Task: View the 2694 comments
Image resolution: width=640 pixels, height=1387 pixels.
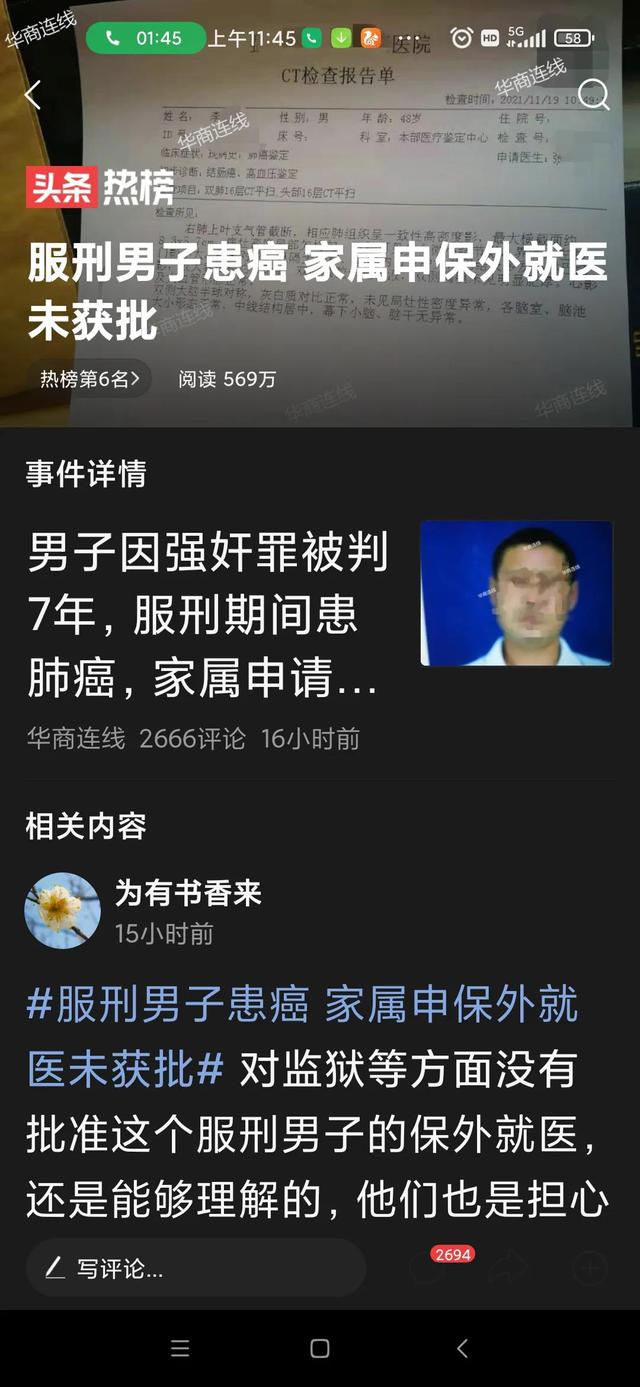Action: tap(428, 1269)
